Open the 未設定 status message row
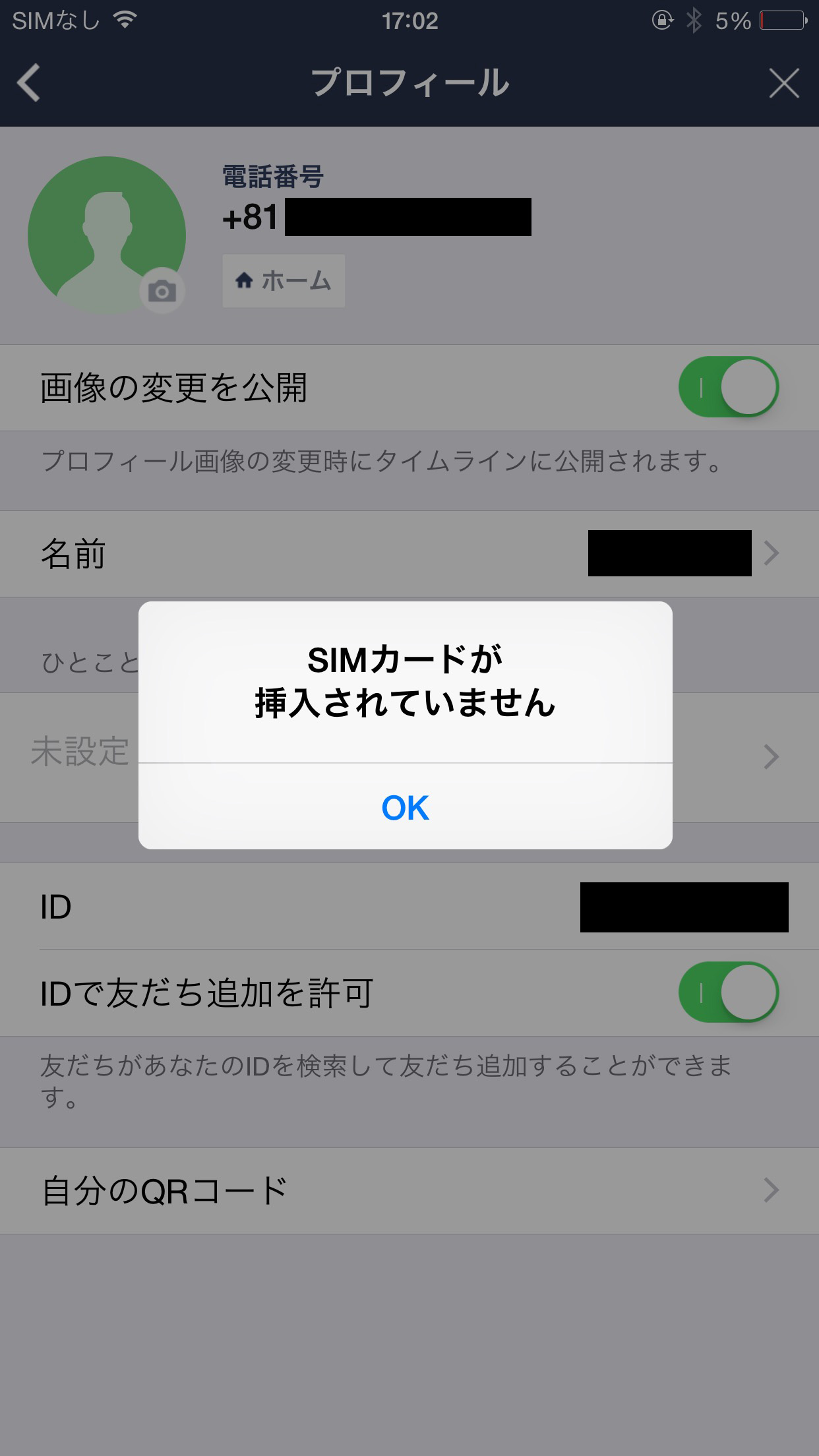Viewport: 819px width, 1456px height. point(409,757)
